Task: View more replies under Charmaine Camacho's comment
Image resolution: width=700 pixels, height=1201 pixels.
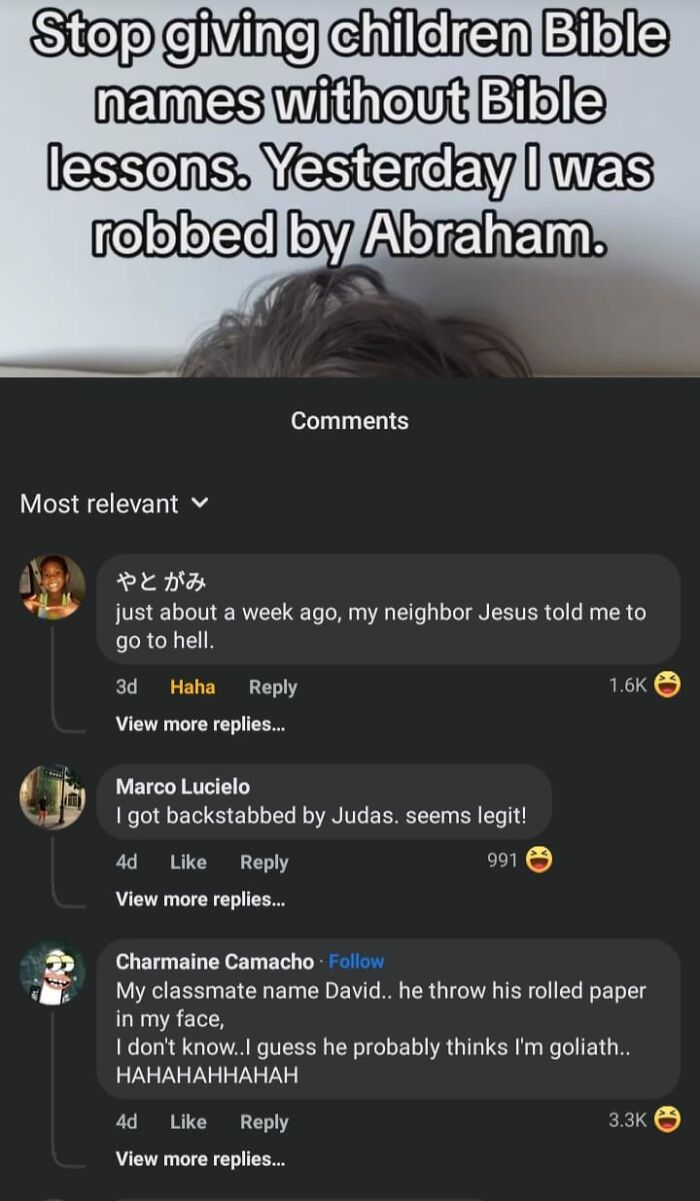Action: [200, 1159]
